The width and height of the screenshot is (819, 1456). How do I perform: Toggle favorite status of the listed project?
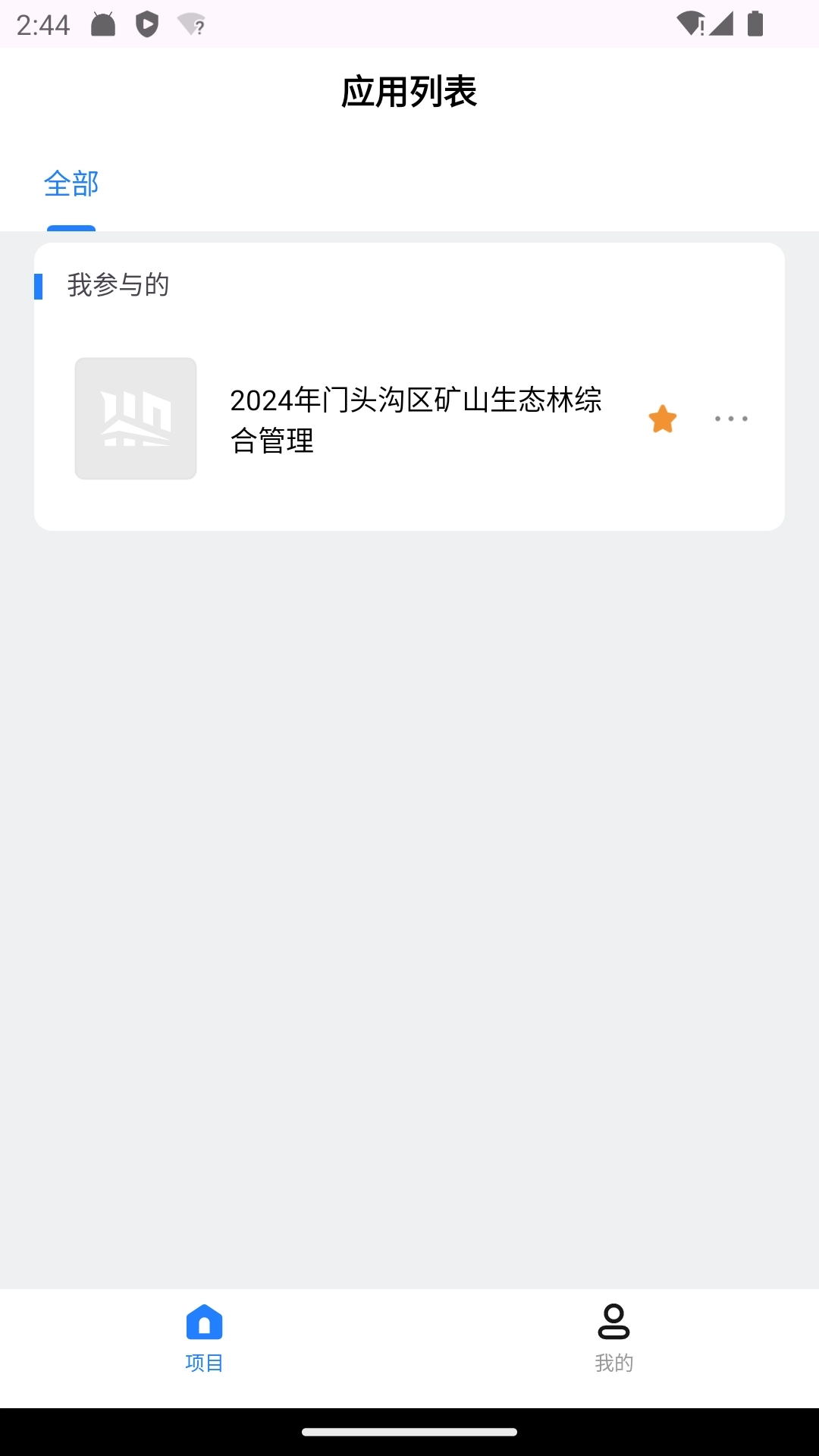tap(663, 419)
